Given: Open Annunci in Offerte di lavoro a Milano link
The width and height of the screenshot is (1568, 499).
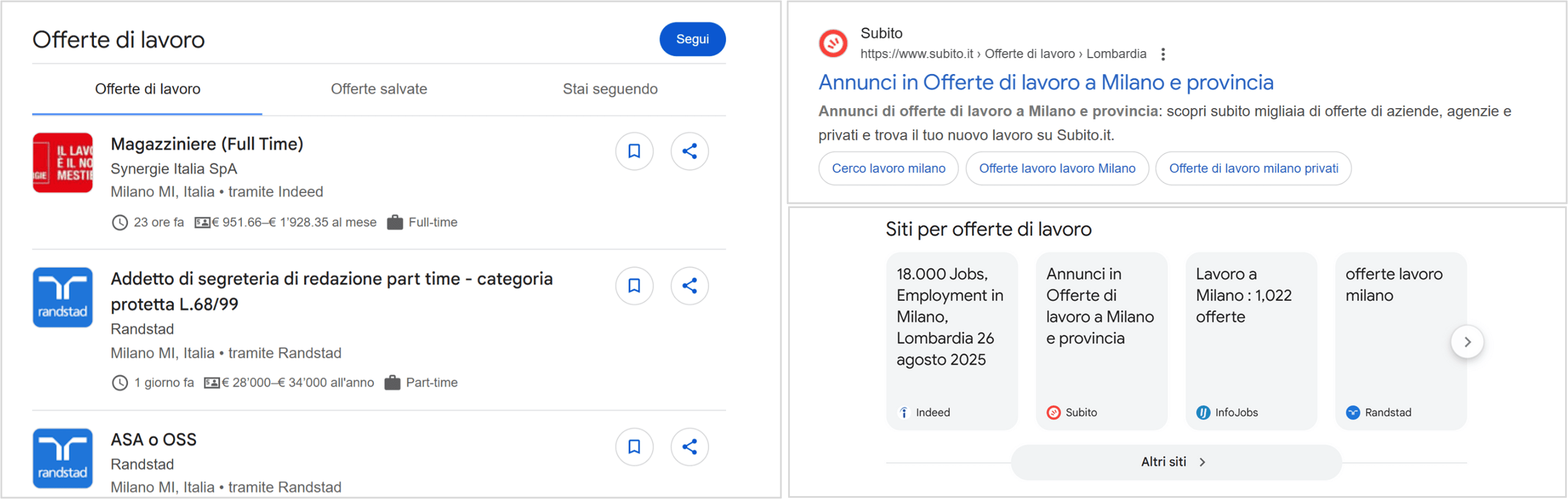Looking at the screenshot, I should coord(1045,83).
